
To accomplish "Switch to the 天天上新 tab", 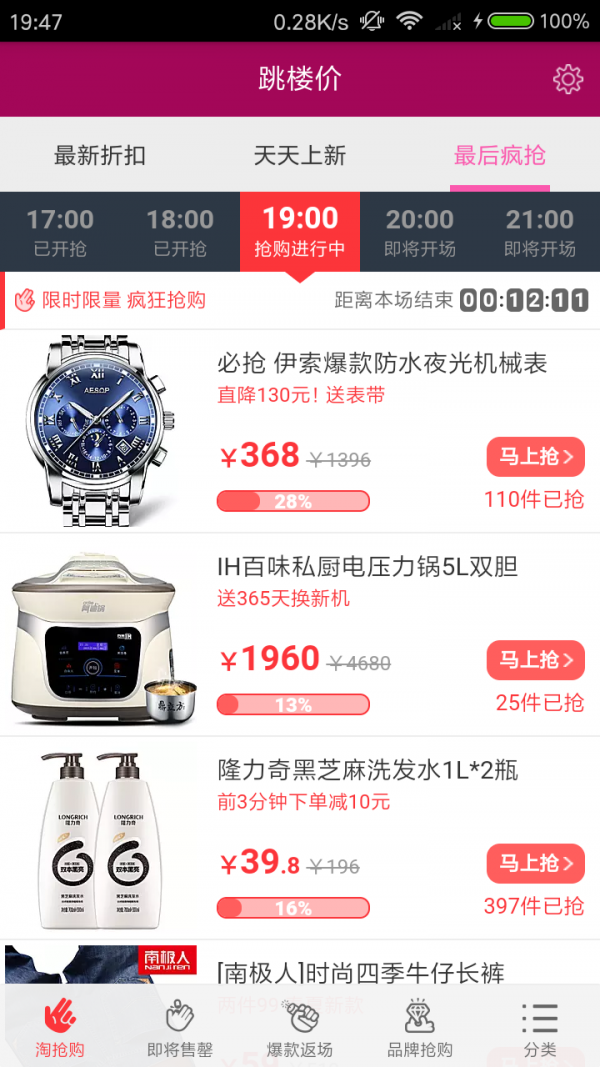I will (300, 156).
